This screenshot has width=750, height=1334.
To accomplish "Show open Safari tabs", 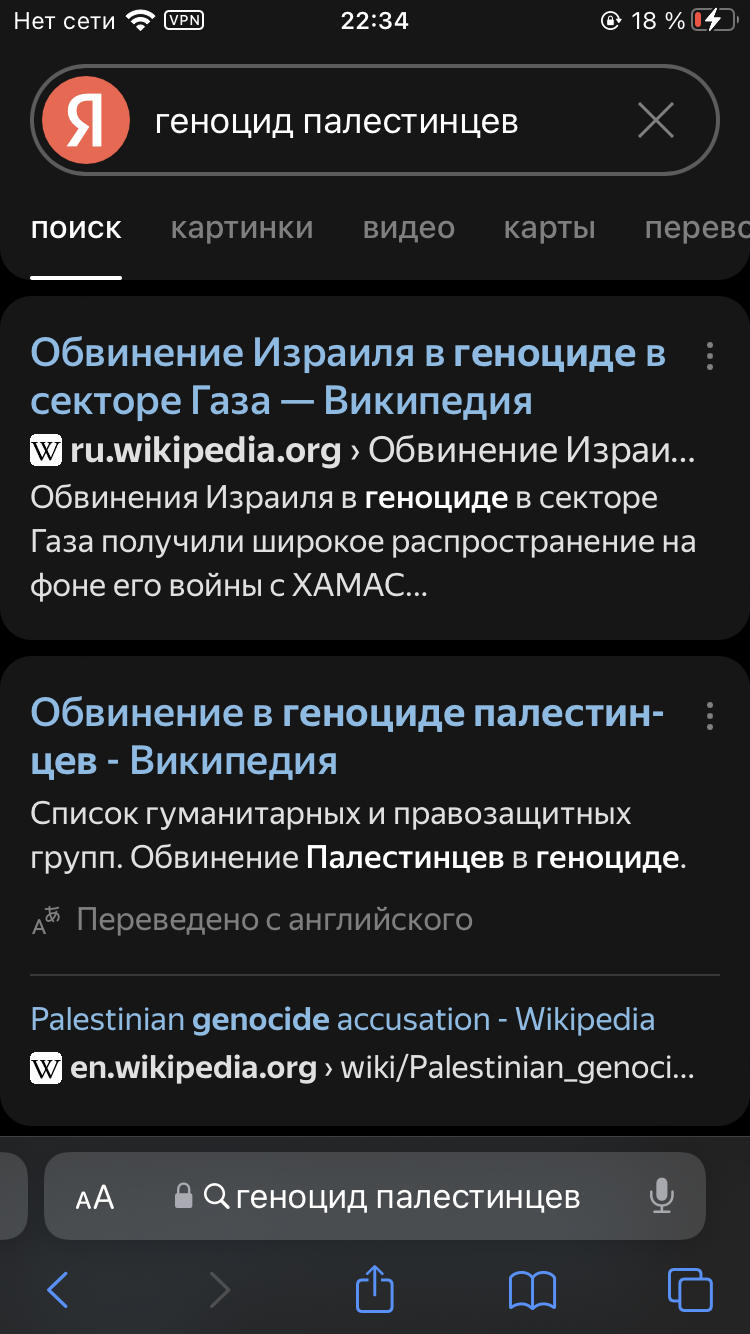I will tap(689, 1290).
